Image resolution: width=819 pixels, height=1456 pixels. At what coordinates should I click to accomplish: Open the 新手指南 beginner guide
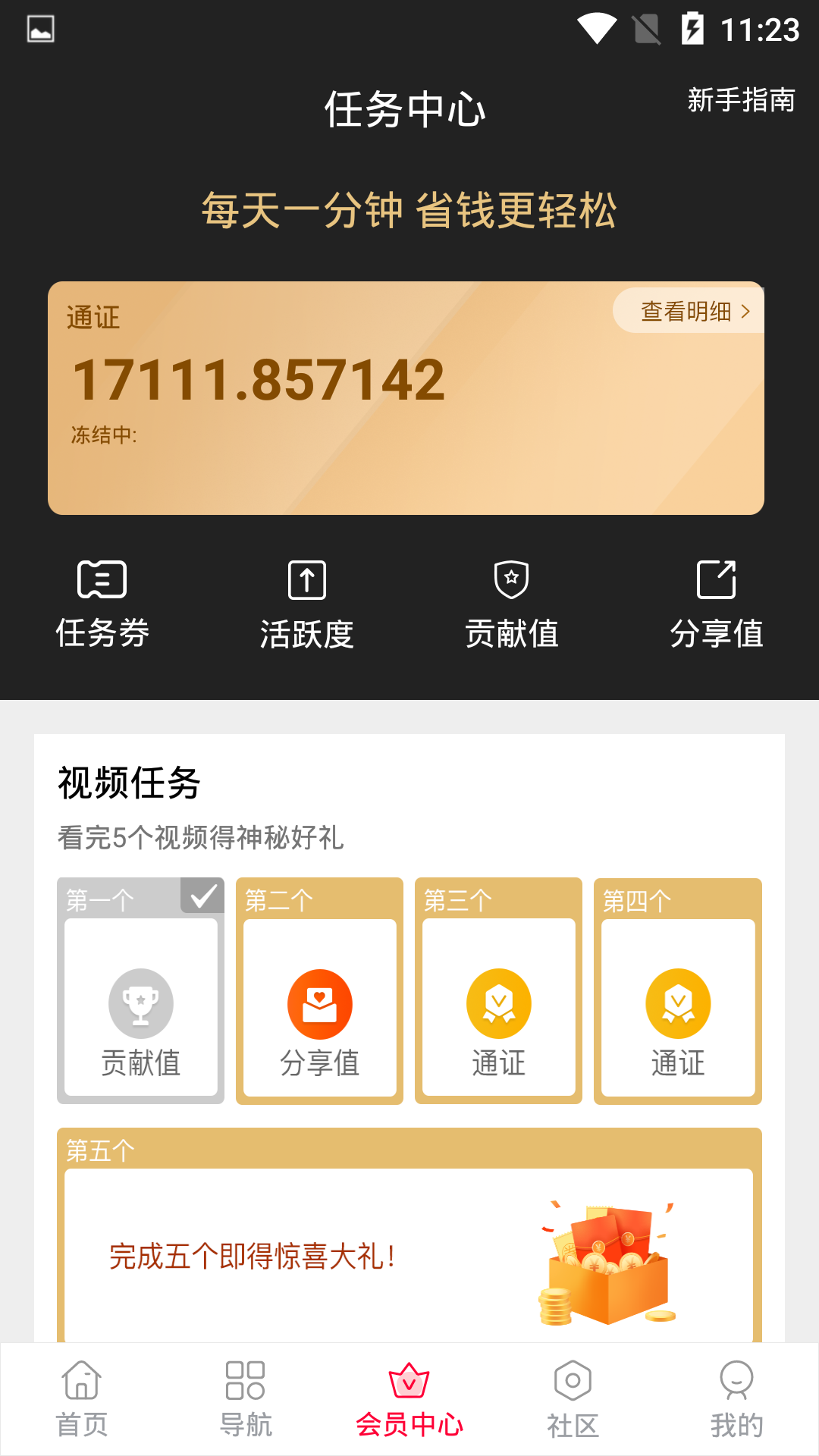point(741,100)
